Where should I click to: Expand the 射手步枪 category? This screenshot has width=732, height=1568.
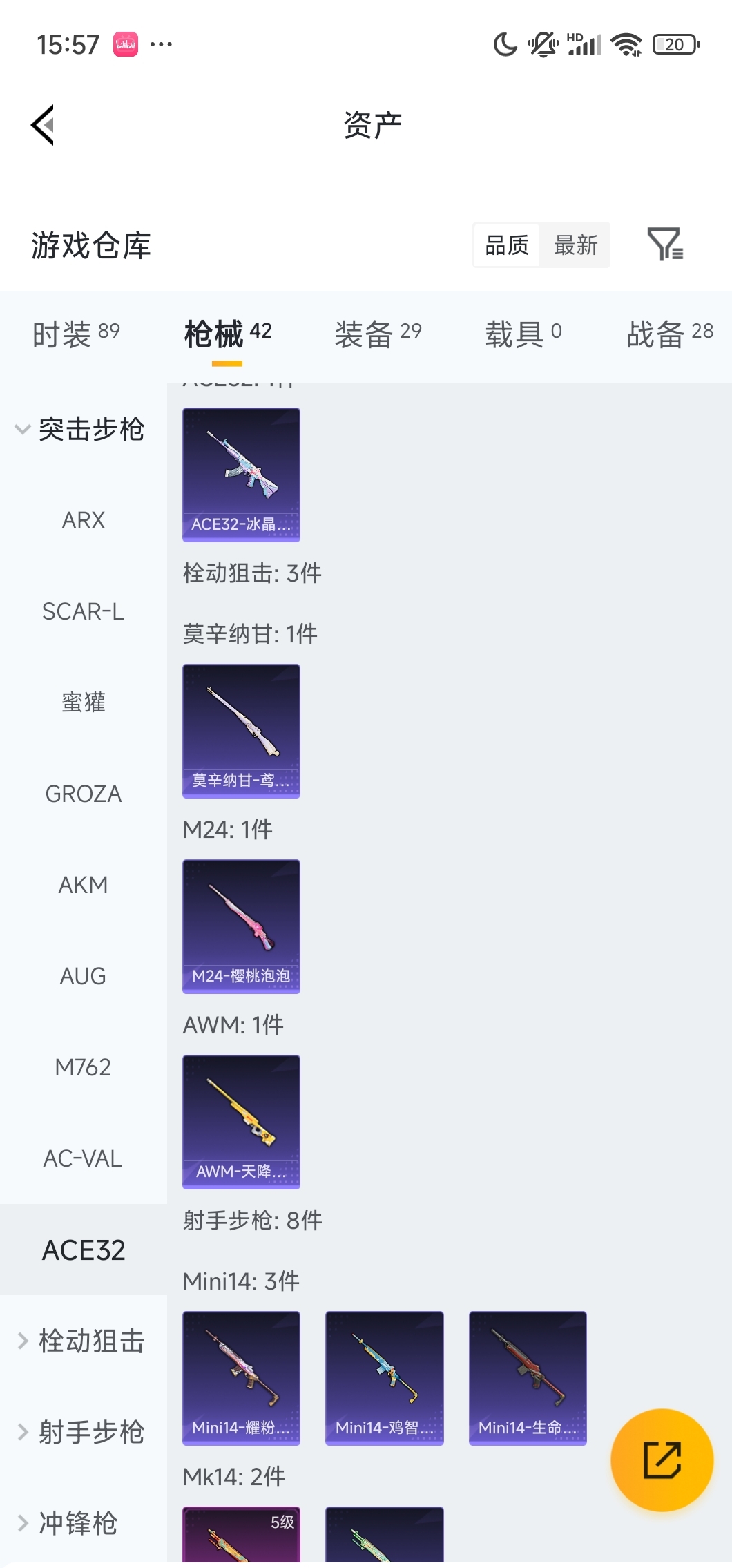83,1432
